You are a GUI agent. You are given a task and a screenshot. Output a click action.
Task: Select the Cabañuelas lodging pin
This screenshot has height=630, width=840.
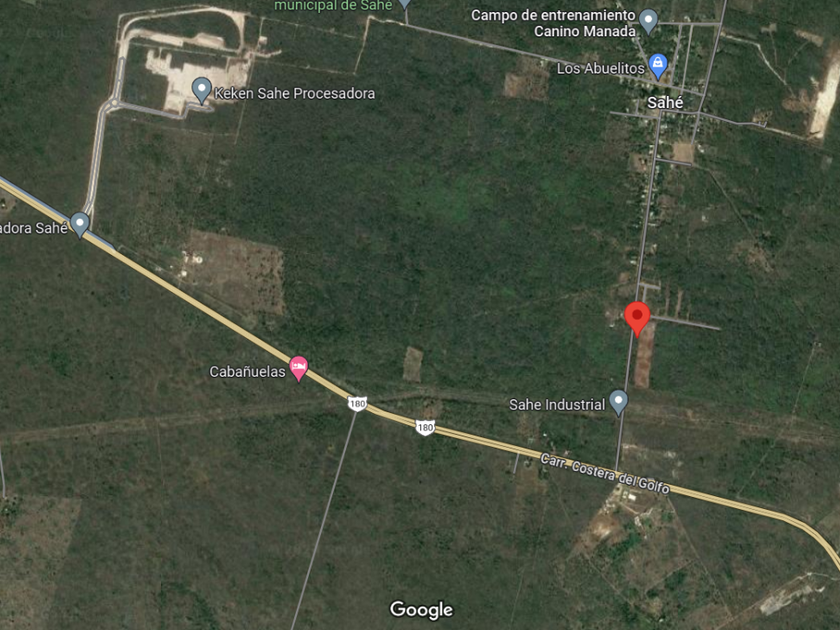298,368
